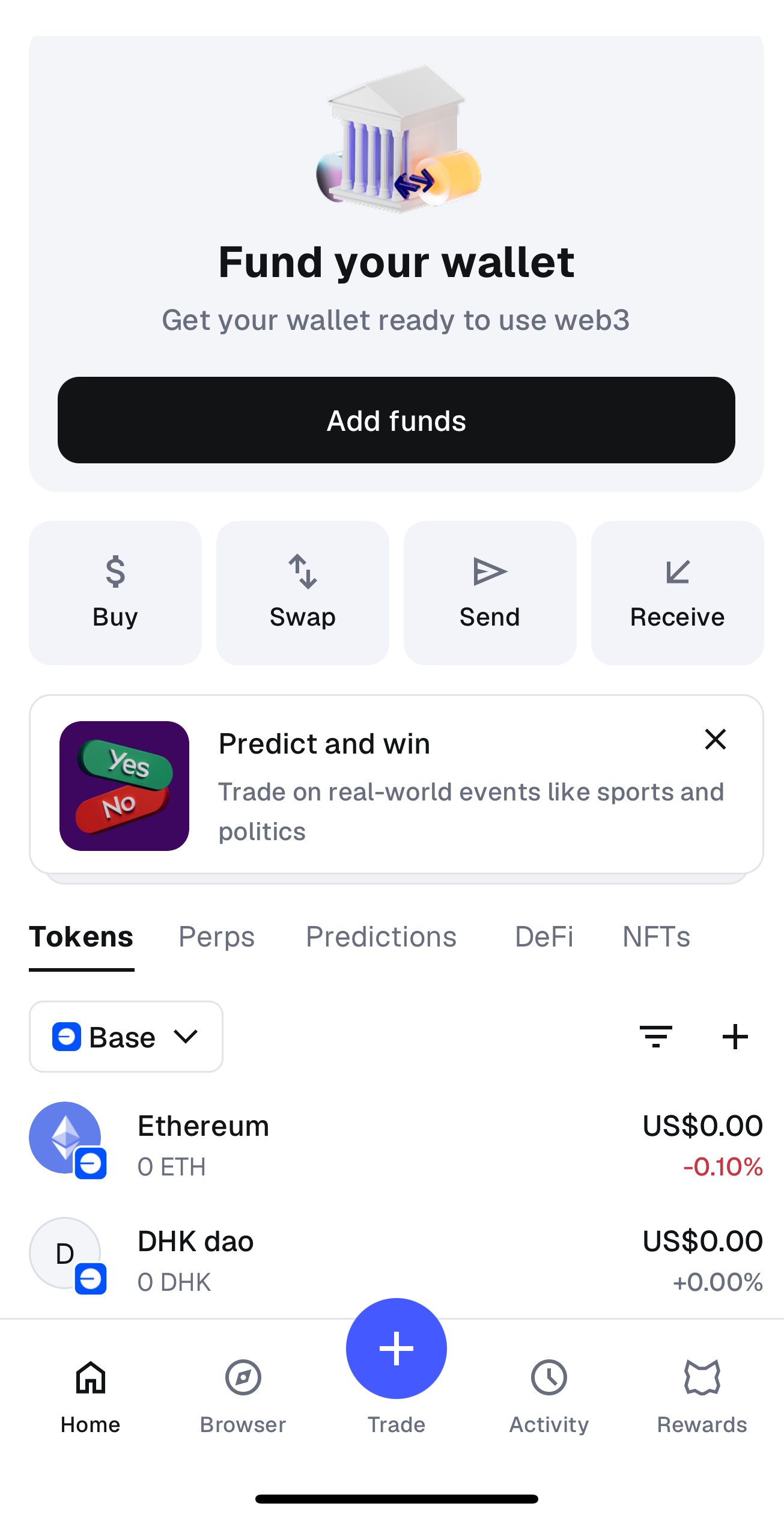Open the token sort filter icon
This screenshot has width=784, height=1518.
(655, 1037)
